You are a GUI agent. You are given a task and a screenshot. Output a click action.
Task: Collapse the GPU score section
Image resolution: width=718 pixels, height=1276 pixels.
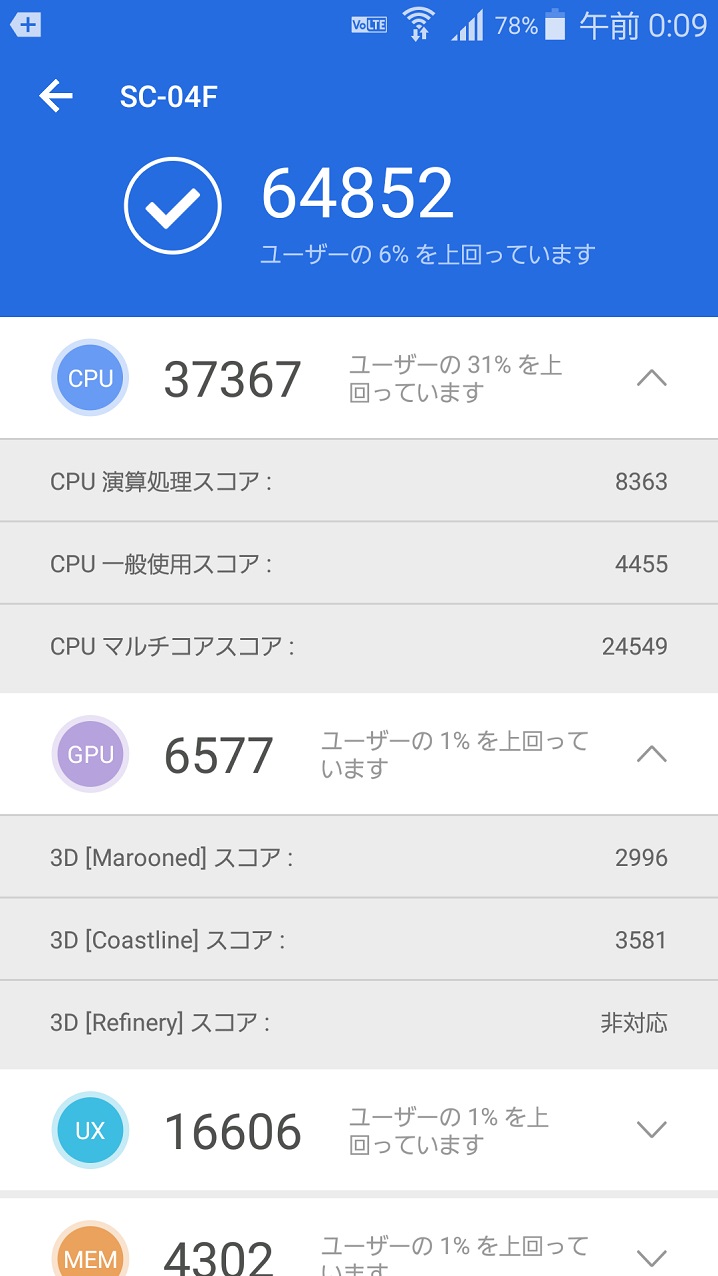(x=652, y=754)
